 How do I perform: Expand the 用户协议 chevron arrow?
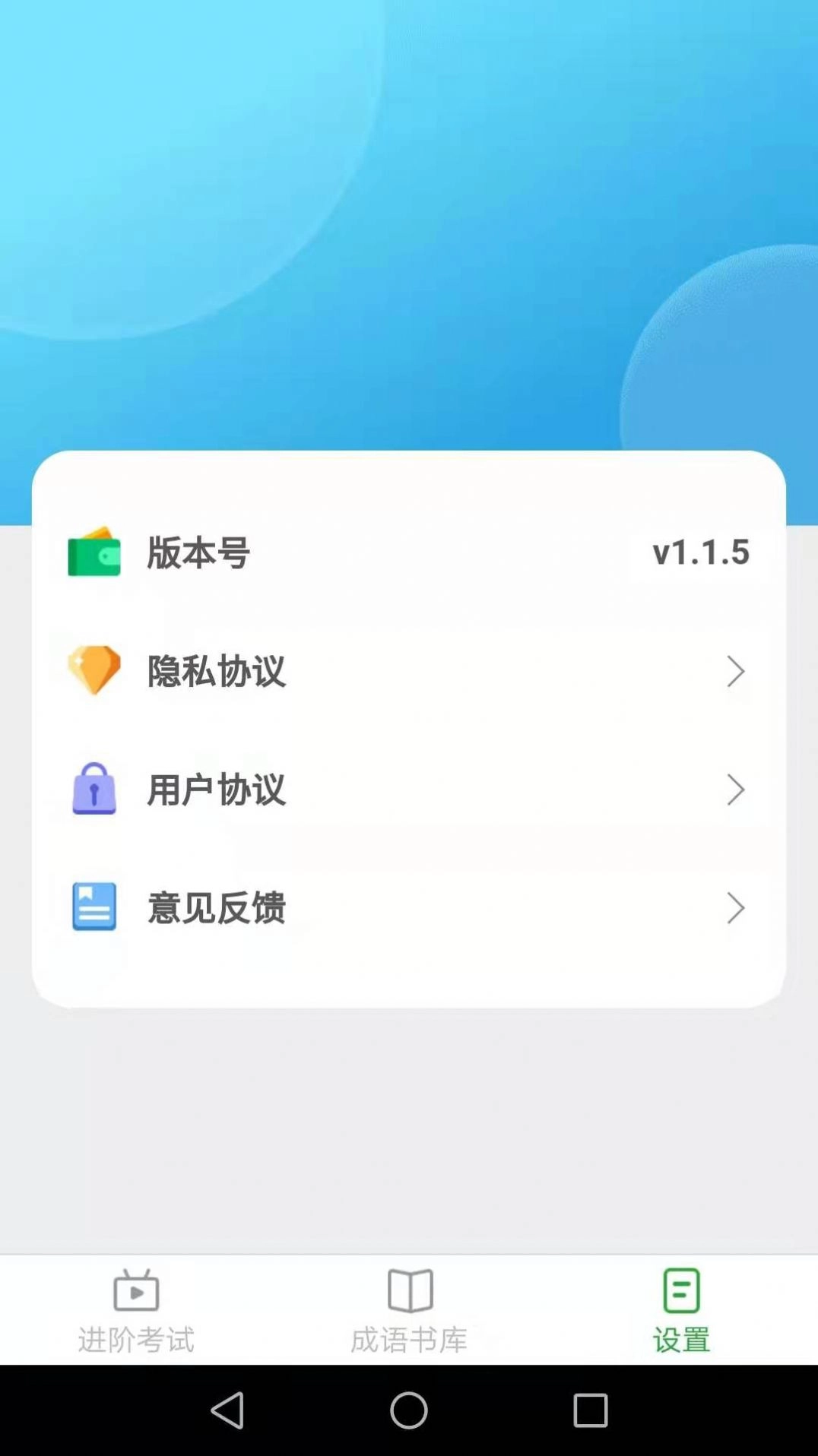[735, 790]
